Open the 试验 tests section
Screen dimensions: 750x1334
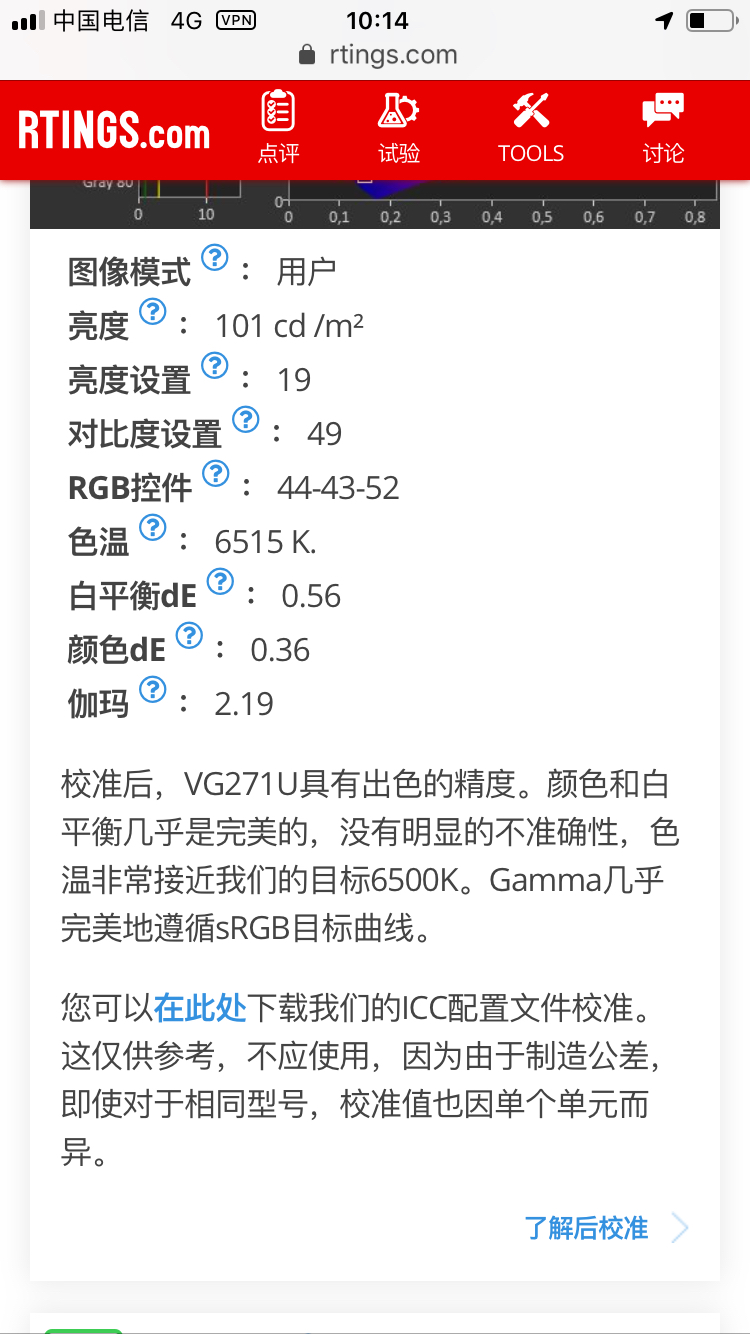398,127
